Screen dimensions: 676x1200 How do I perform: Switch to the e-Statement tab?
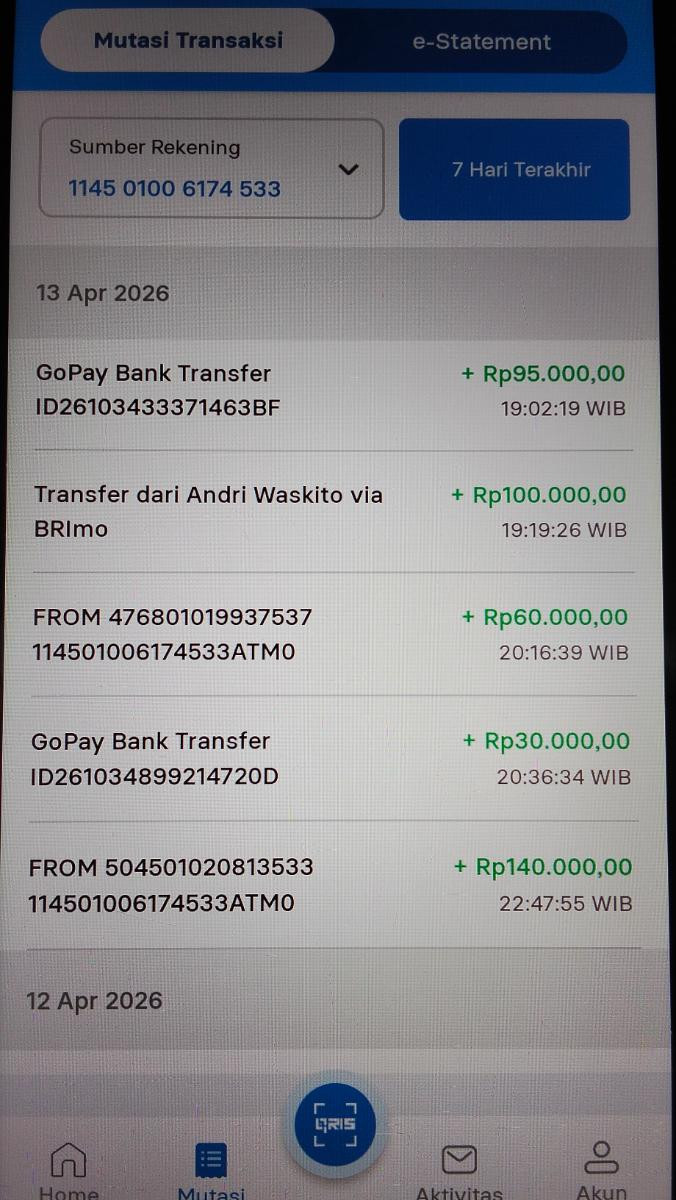click(x=481, y=42)
